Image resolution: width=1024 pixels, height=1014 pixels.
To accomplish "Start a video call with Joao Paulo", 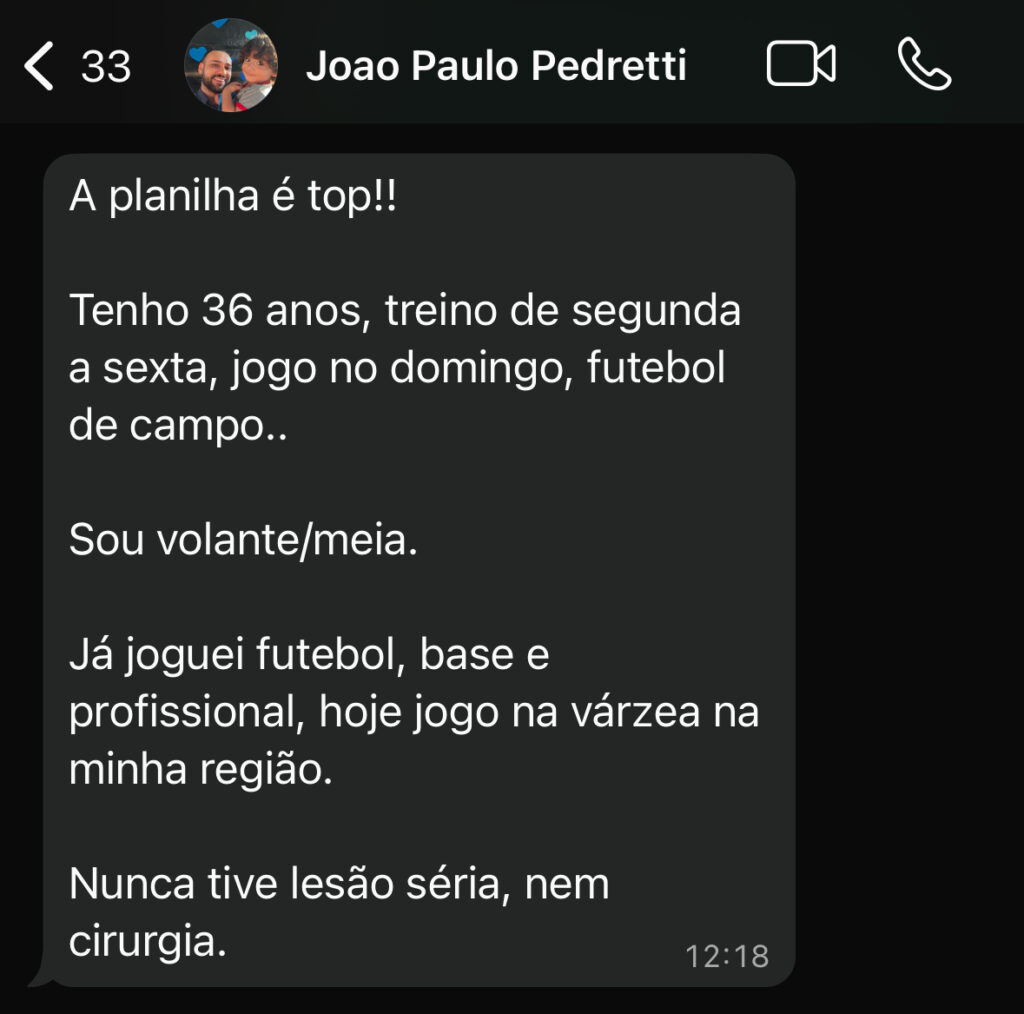I will pyautogui.click(x=801, y=63).
